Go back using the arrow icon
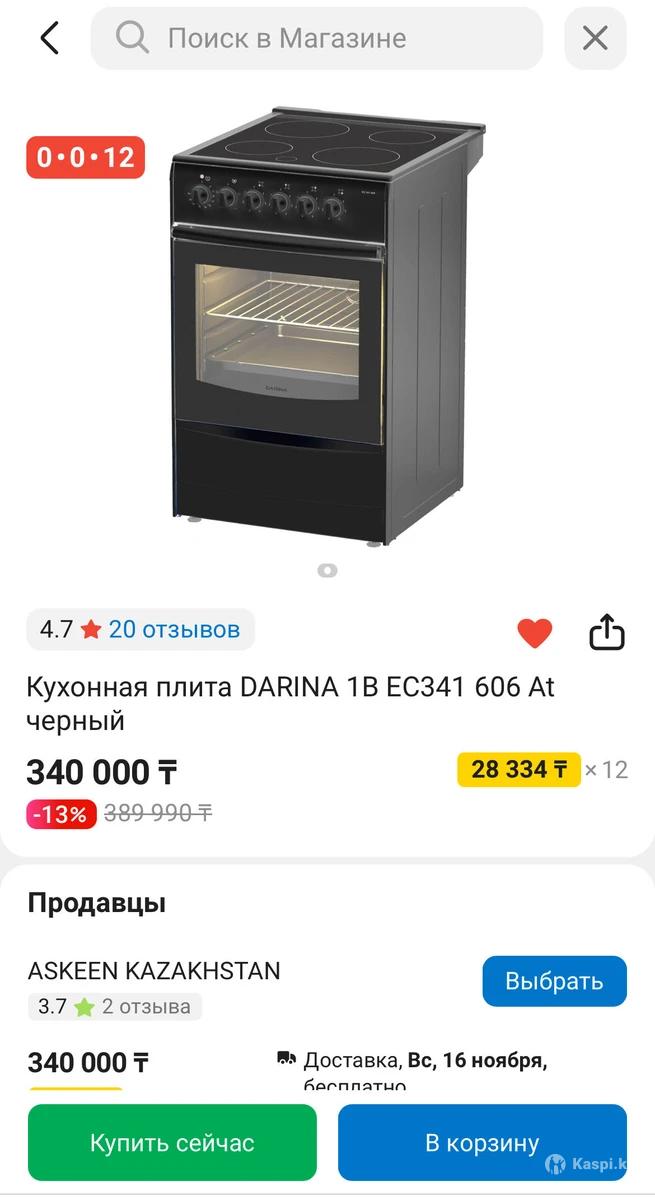The height and width of the screenshot is (1200, 655). coord(49,38)
